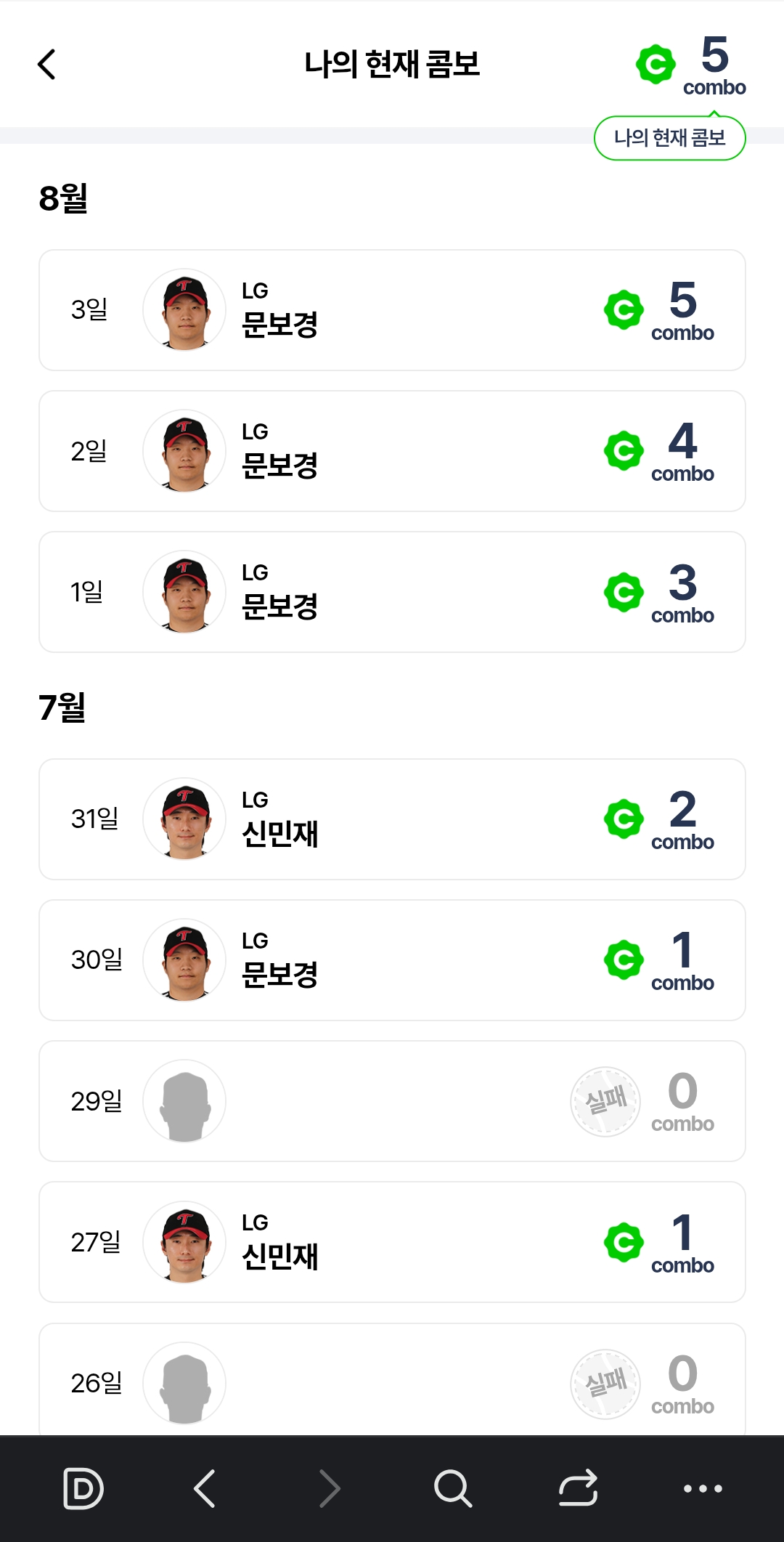Open the Daum home button in browser bar

[83, 1488]
